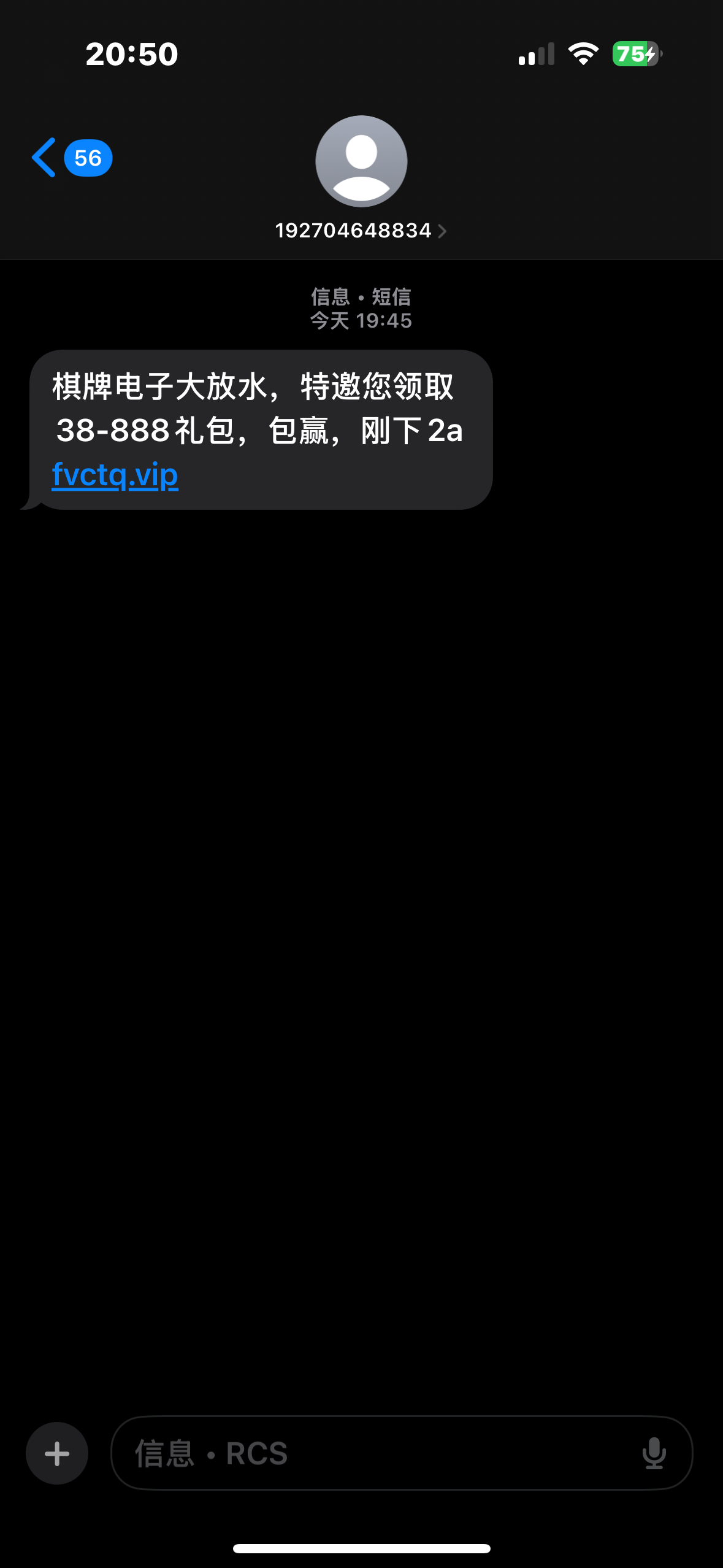Start voice dictation with the microphone
Image resolution: width=723 pixels, height=1568 pixels.
tap(654, 1453)
